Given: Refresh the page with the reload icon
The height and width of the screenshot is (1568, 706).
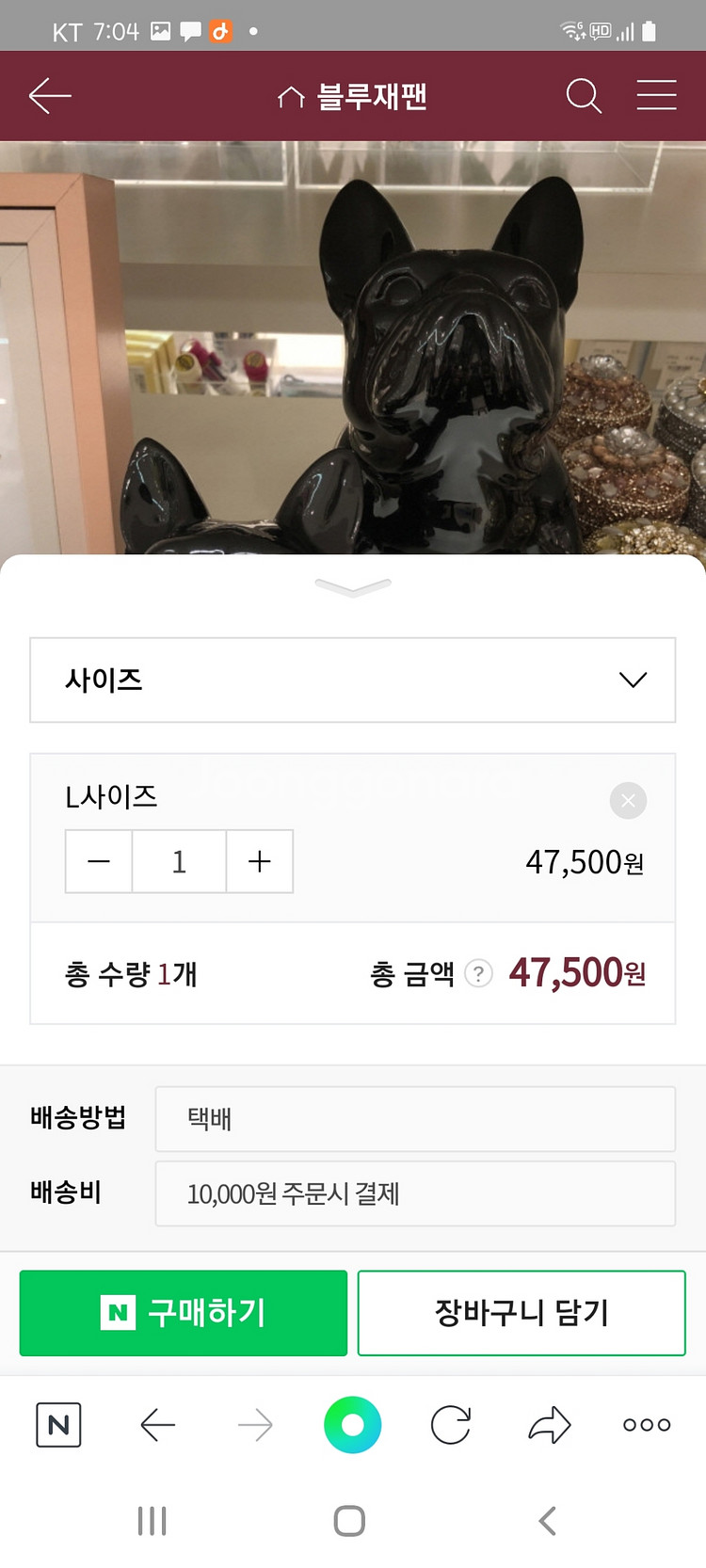Looking at the screenshot, I should [x=450, y=1424].
